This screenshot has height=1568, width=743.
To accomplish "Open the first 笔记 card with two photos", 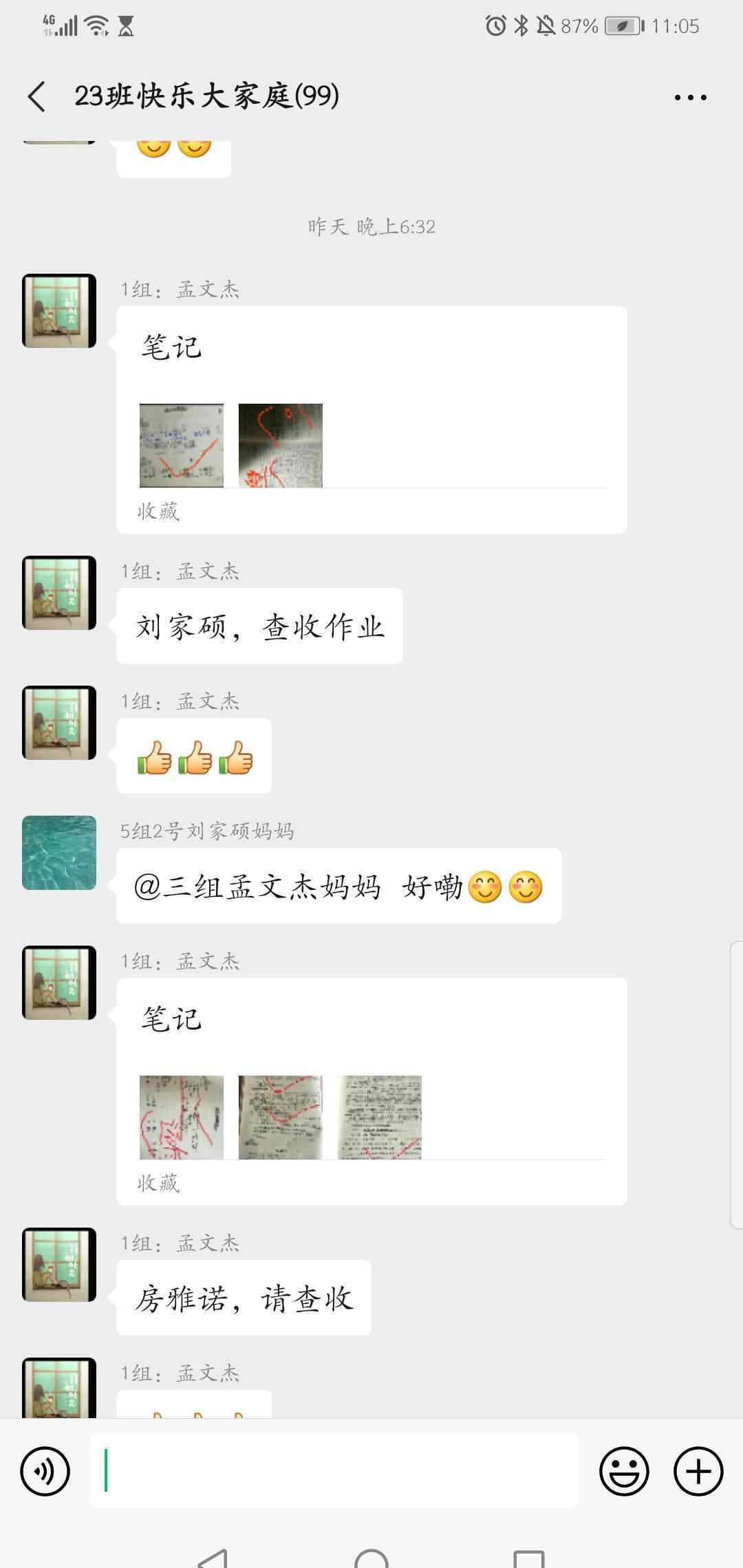I will coord(371,420).
